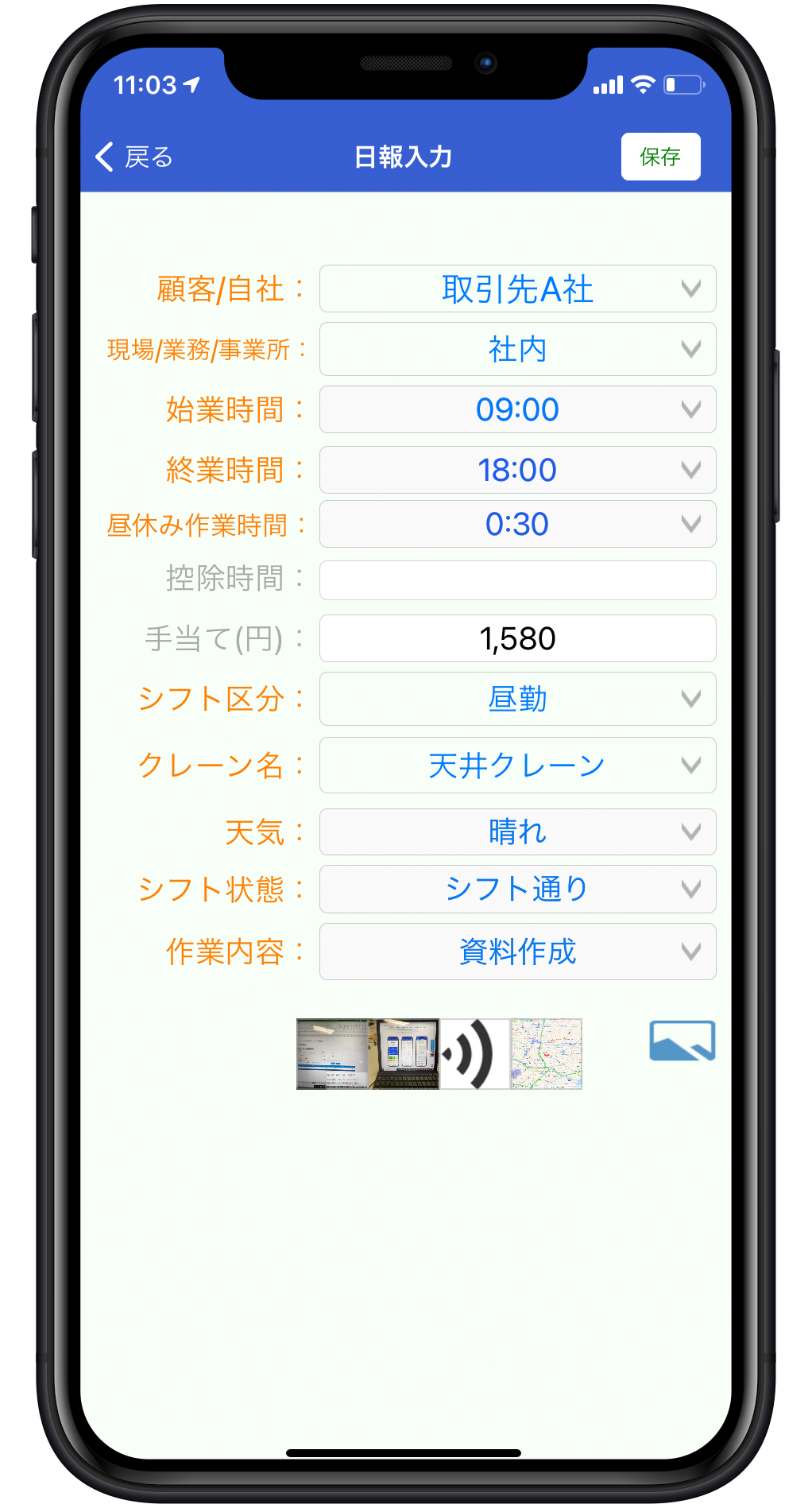Image resolution: width=812 pixels, height=1508 pixels.
Task: Open the laptop photo thumbnail
Action: coord(404,1054)
